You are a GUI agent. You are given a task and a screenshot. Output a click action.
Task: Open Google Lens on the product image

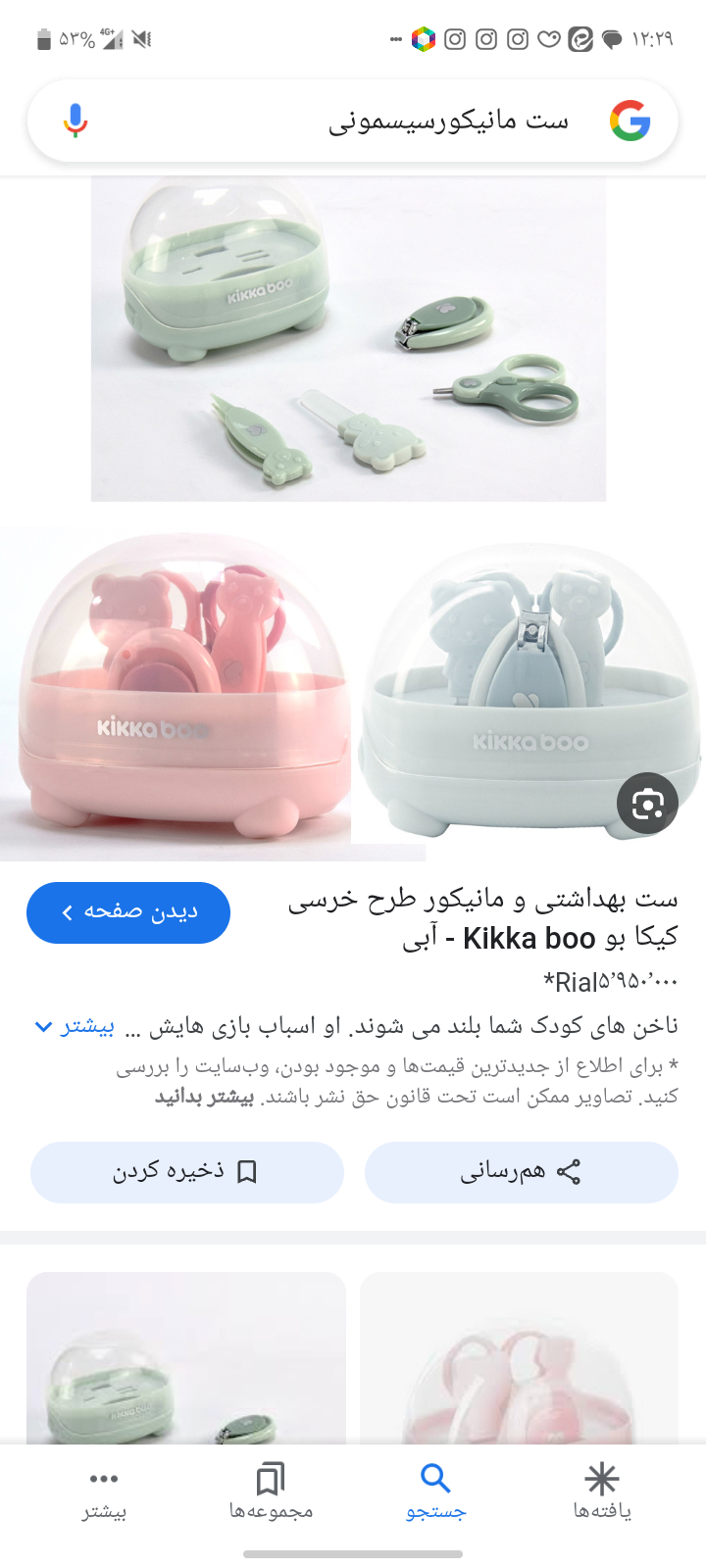tap(647, 804)
